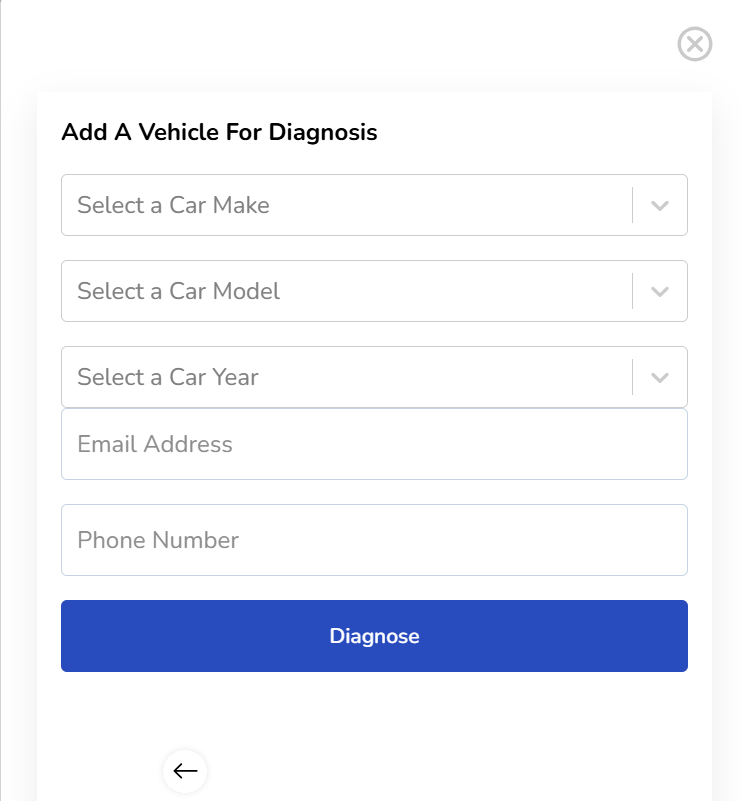Hit the downward chevron beside Select a Car Make

pos(658,205)
